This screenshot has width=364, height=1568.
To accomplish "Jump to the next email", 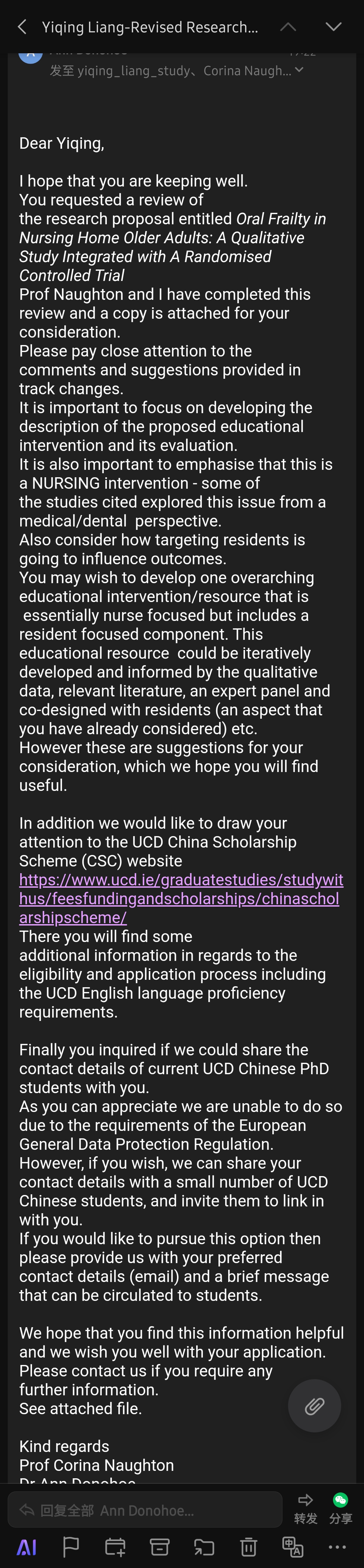I will tap(333, 27).
